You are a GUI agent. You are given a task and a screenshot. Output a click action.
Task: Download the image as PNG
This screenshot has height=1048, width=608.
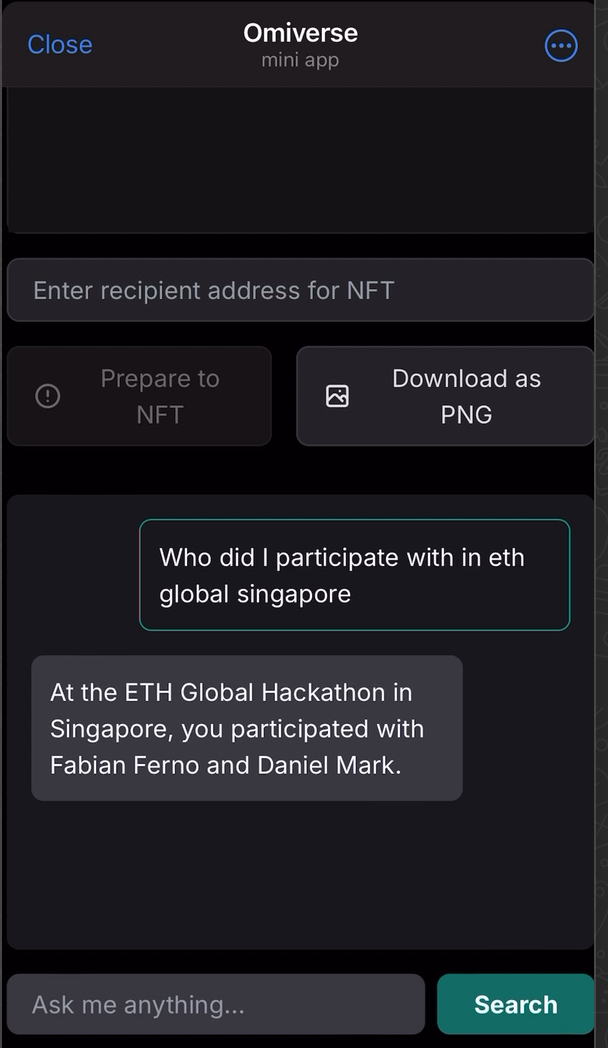click(x=445, y=396)
